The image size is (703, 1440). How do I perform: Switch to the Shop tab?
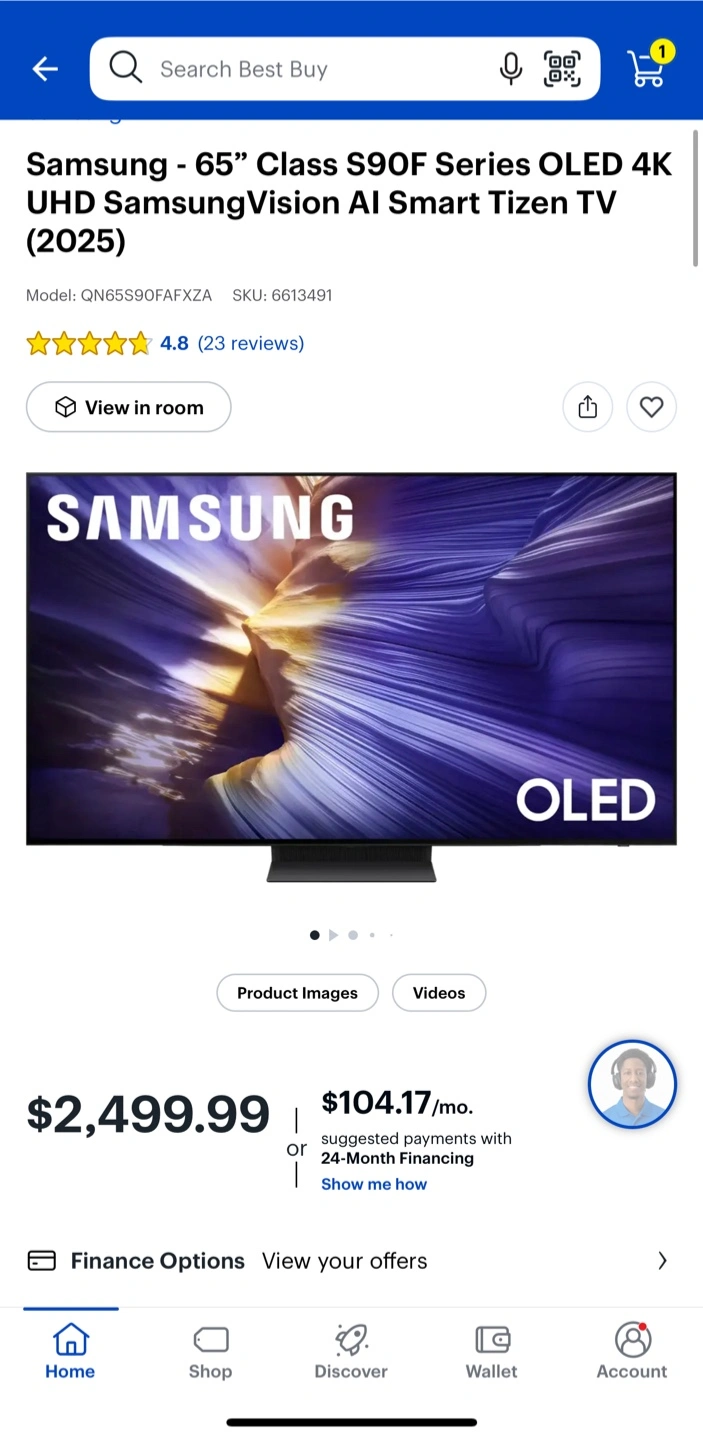coord(210,1351)
